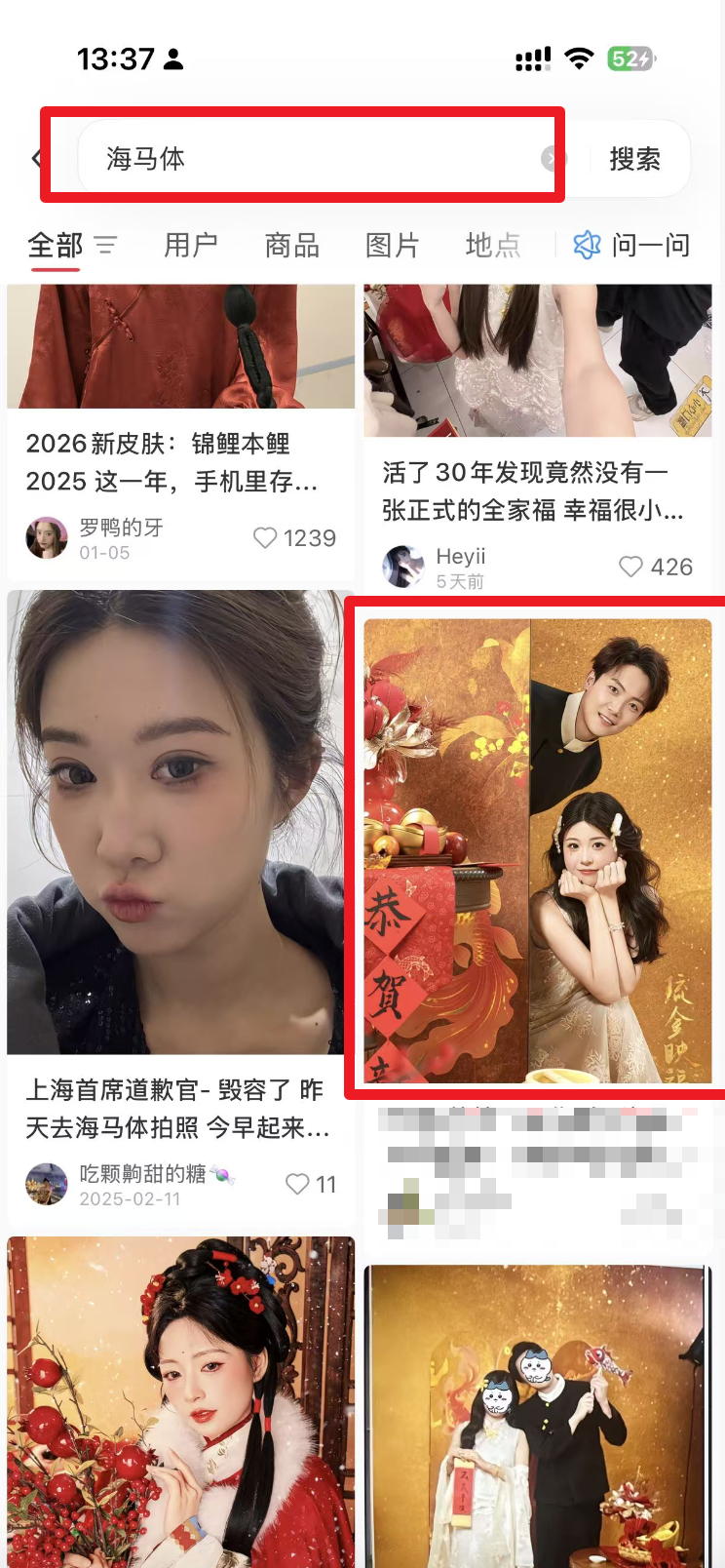
Task: Like the 锦鲤本鲤 post via its heart icon
Action: click(264, 537)
